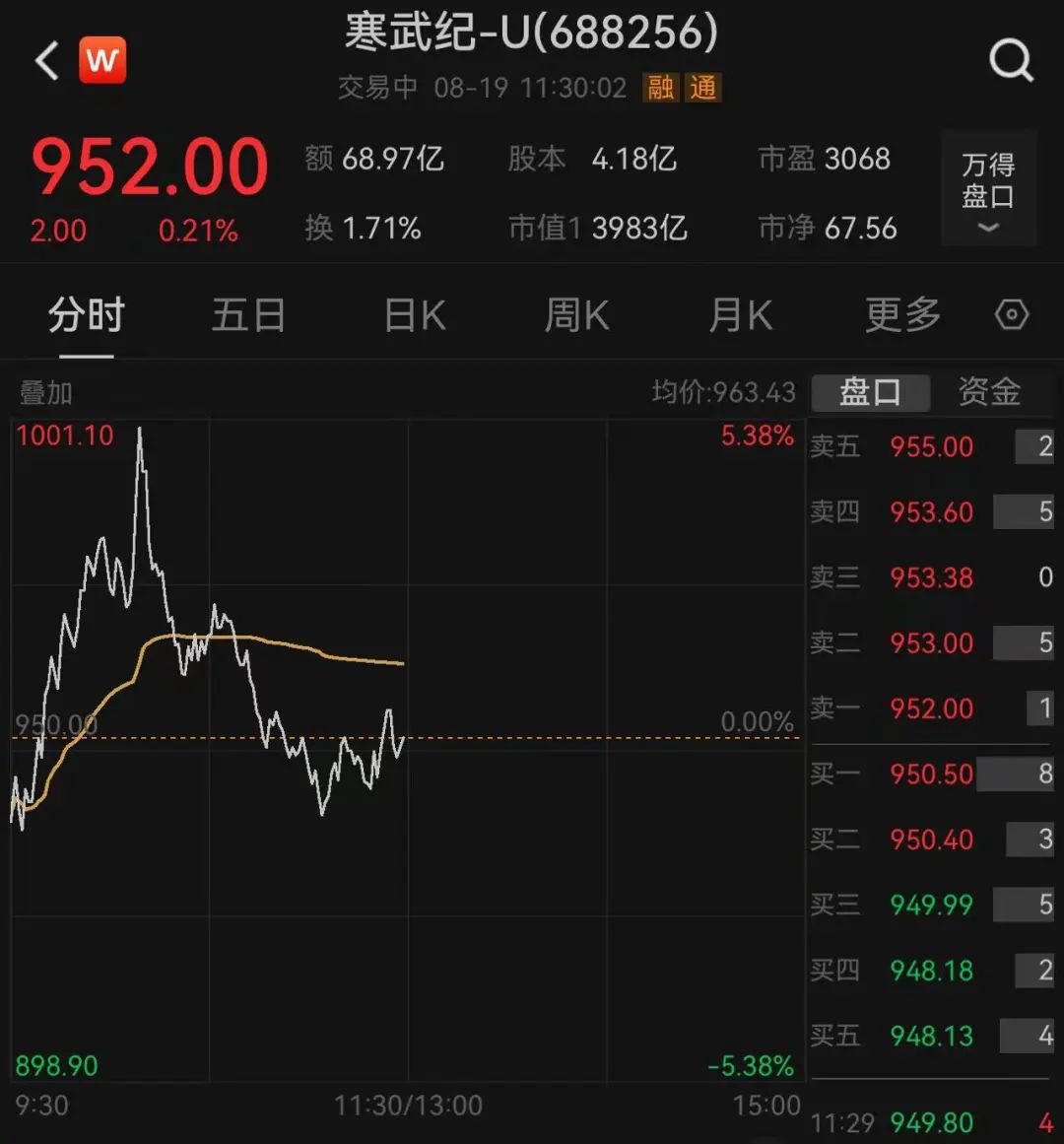Screen dimensions: 1064x1144
Task: Activate the 月K monthly candlestick view
Action: pyautogui.click(x=740, y=314)
